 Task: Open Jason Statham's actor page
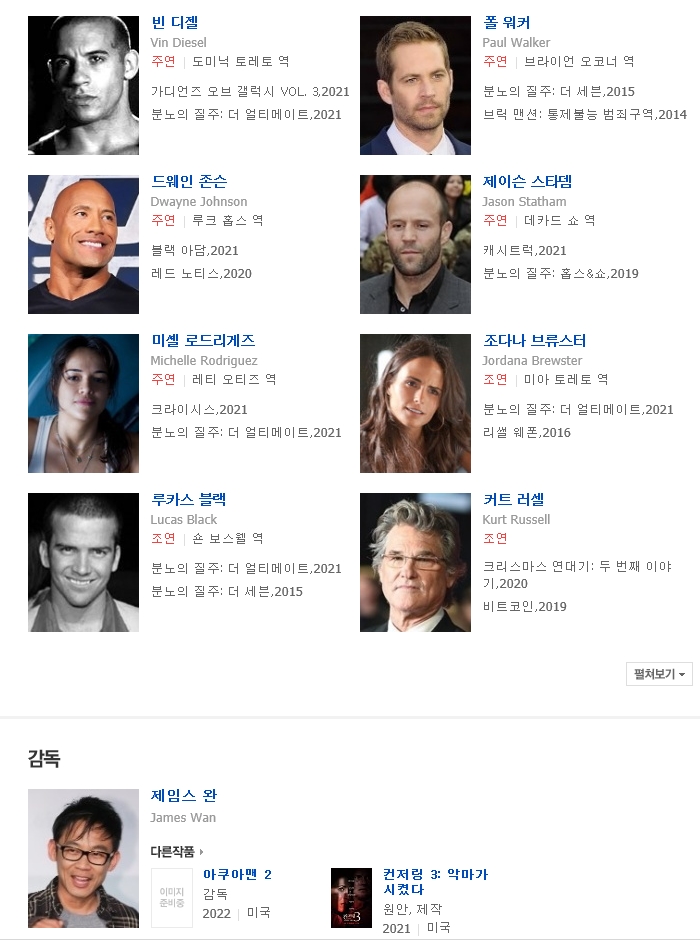pos(527,182)
